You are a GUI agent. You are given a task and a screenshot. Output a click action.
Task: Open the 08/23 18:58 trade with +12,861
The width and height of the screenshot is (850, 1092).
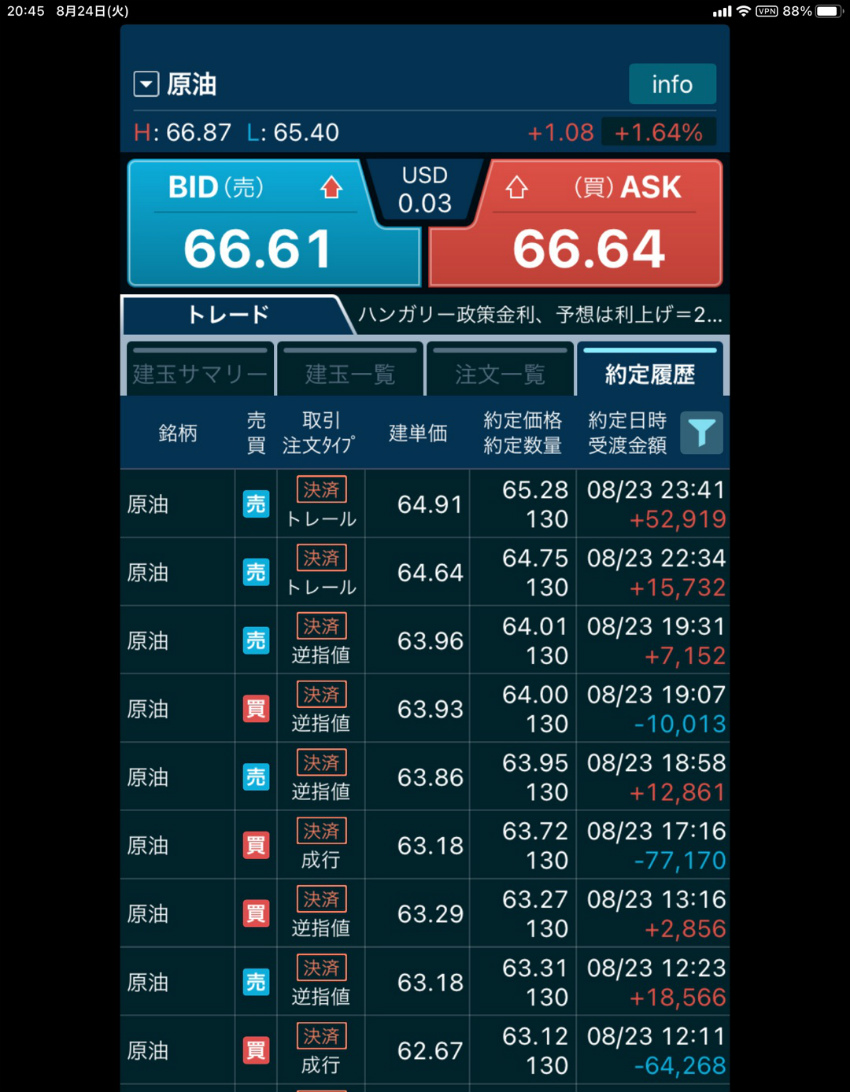[x=425, y=777]
